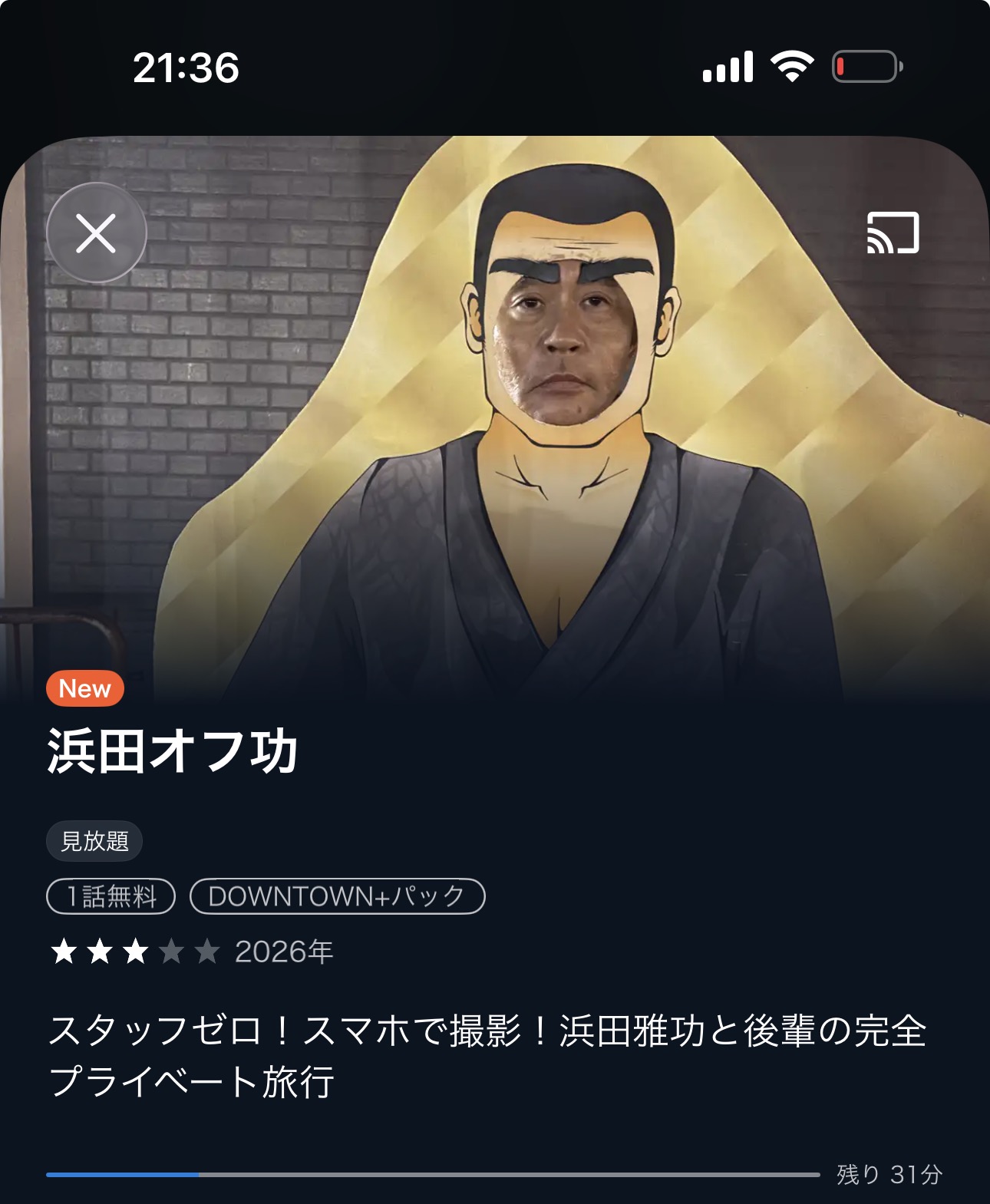990x1204 pixels.
Task: Close the 浜田オフ功 detail view
Action: [x=96, y=233]
